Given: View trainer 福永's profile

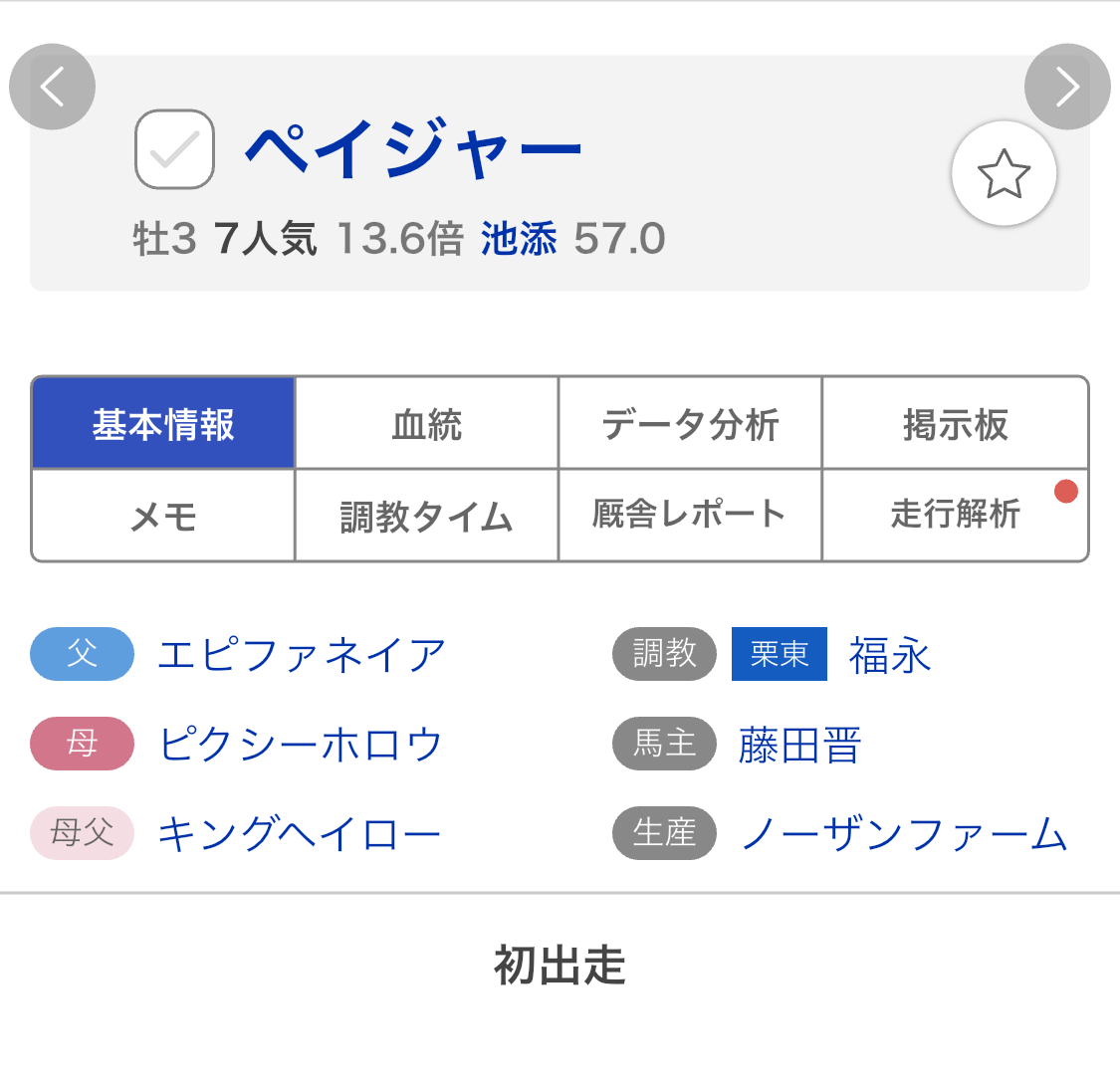Looking at the screenshot, I should click(x=890, y=655).
